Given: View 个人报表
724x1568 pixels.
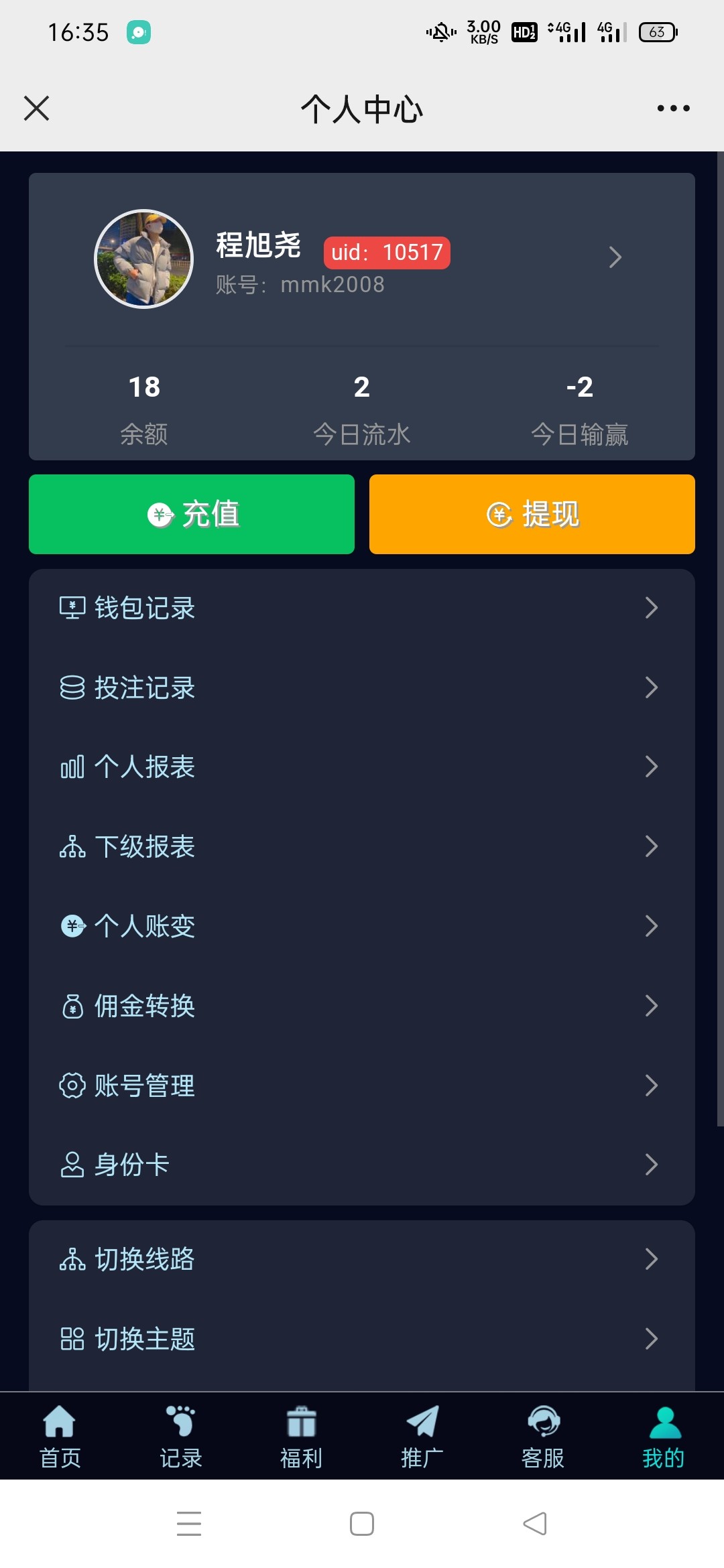Looking at the screenshot, I should tap(362, 767).
